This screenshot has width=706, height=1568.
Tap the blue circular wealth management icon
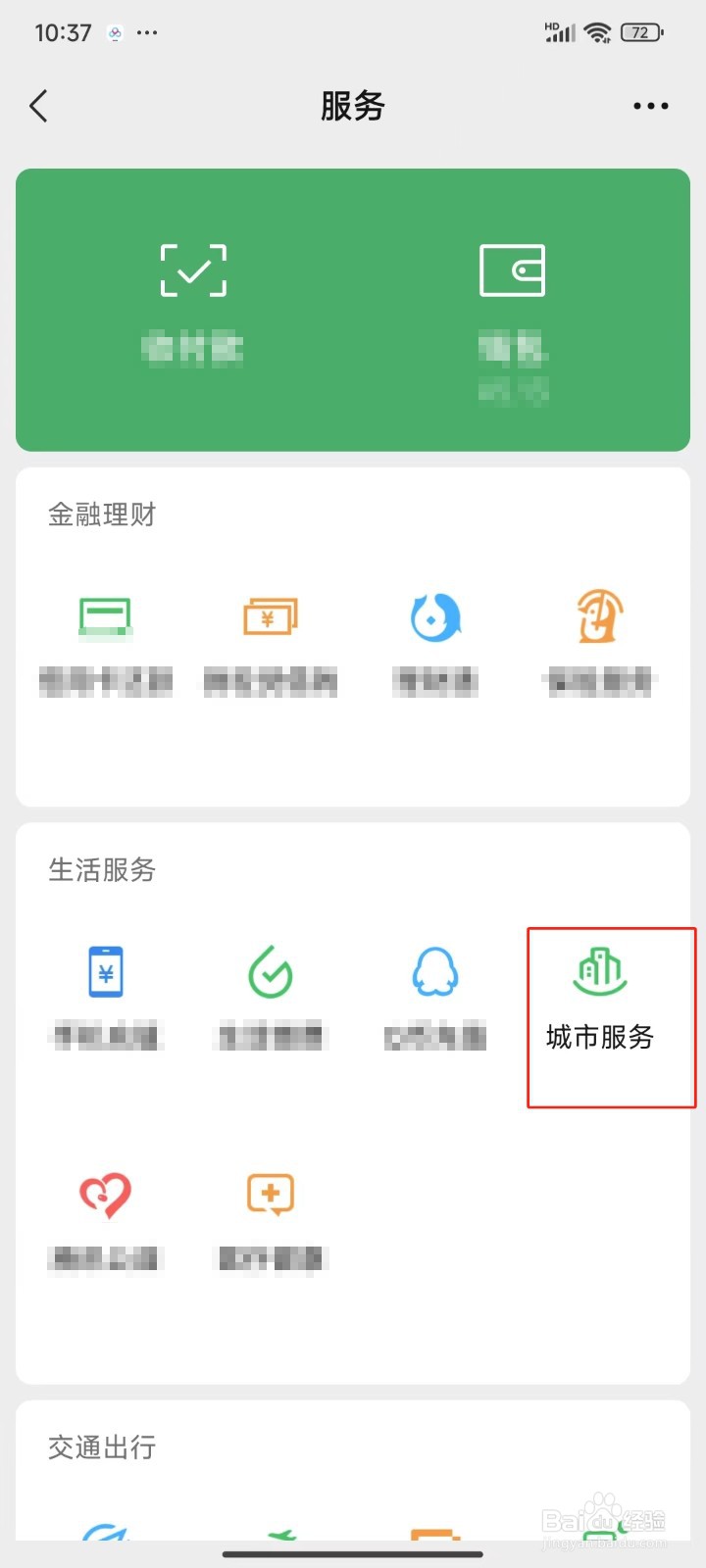point(435,615)
